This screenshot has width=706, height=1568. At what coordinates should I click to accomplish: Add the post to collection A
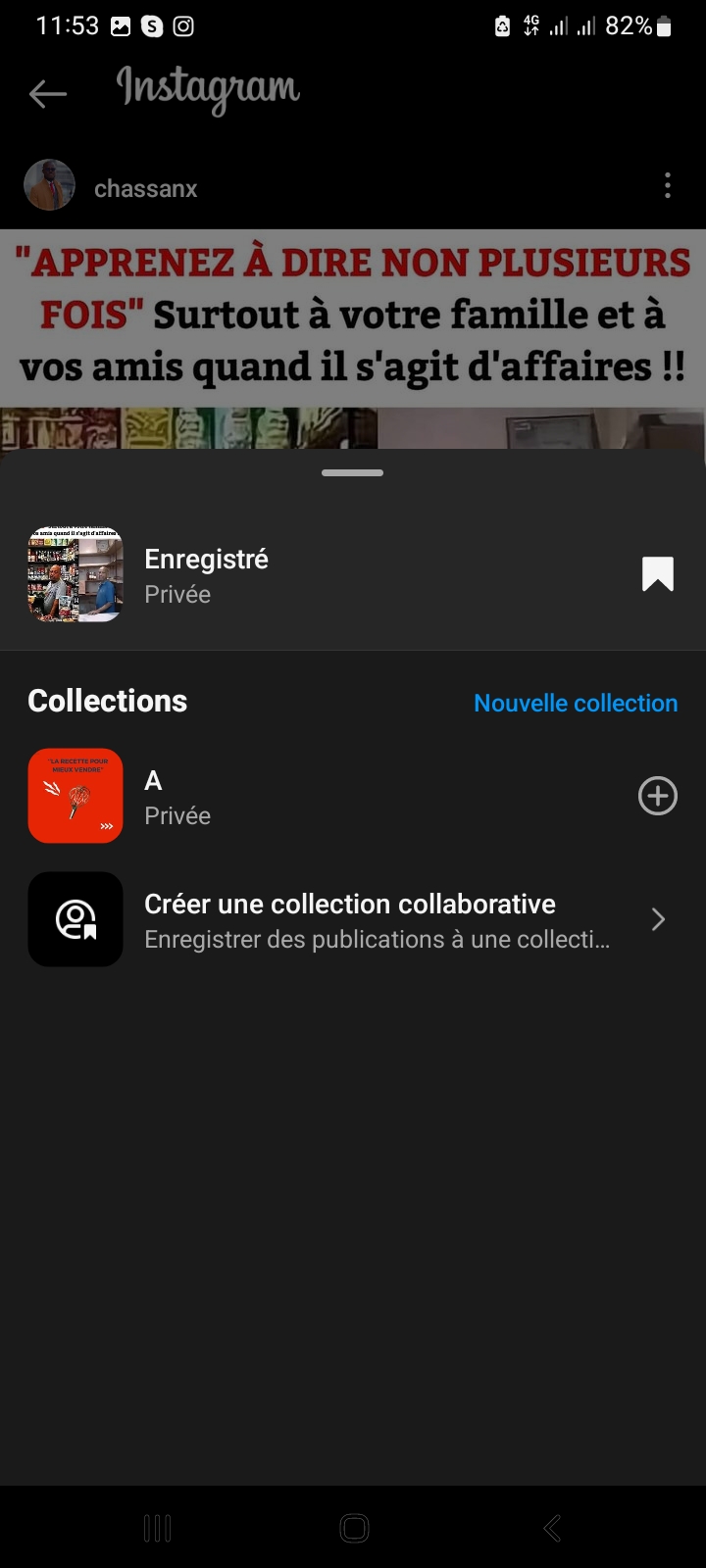coord(657,796)
